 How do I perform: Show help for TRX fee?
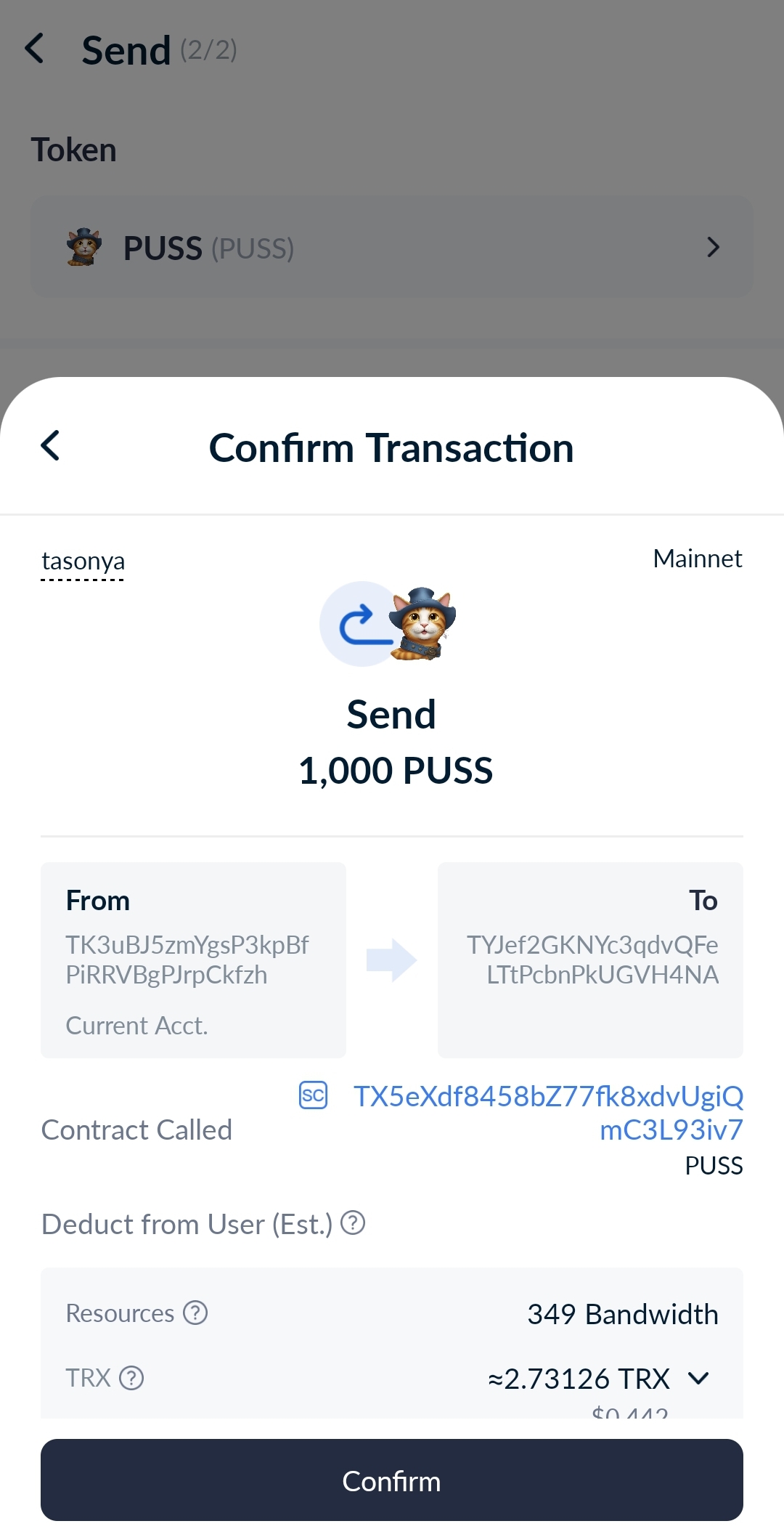click(x=131, y=1378)
